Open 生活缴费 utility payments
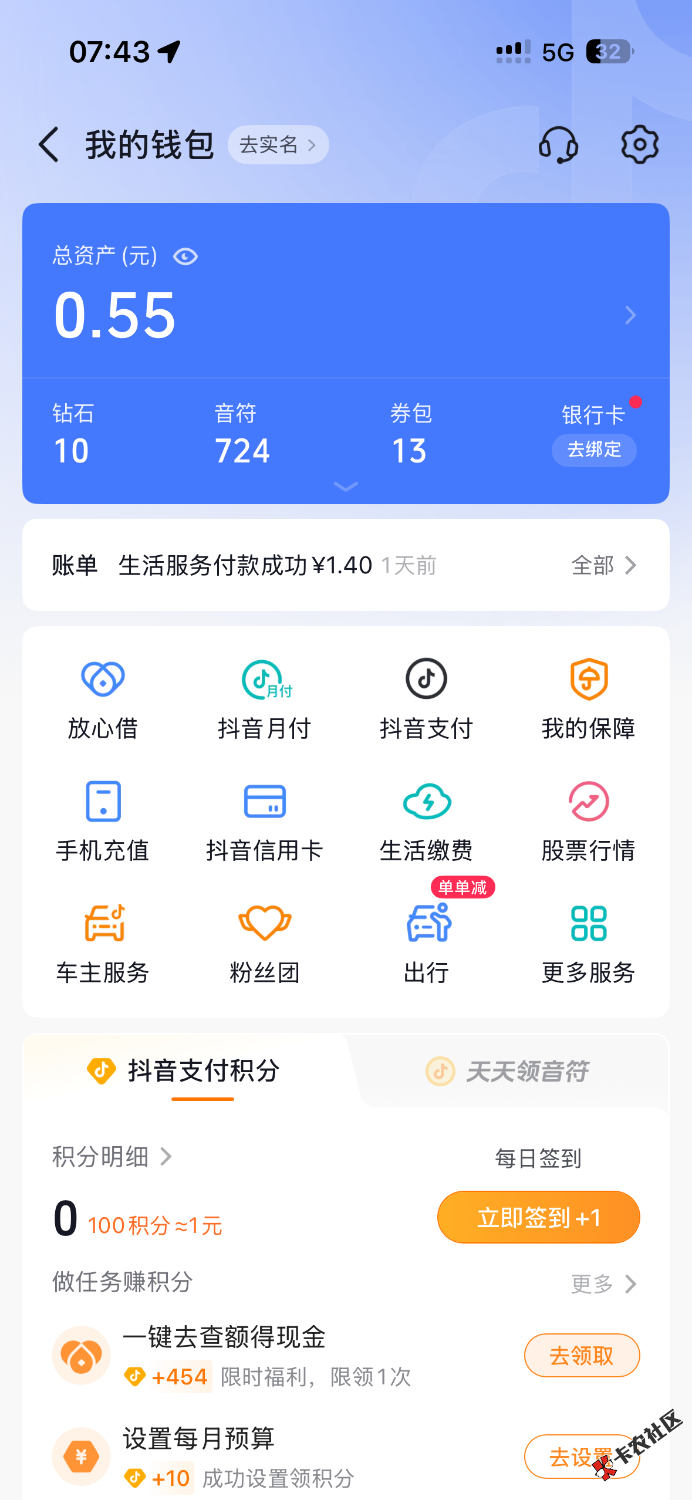The width and height of the screenshot is (692, 1500). click(426, 822)
